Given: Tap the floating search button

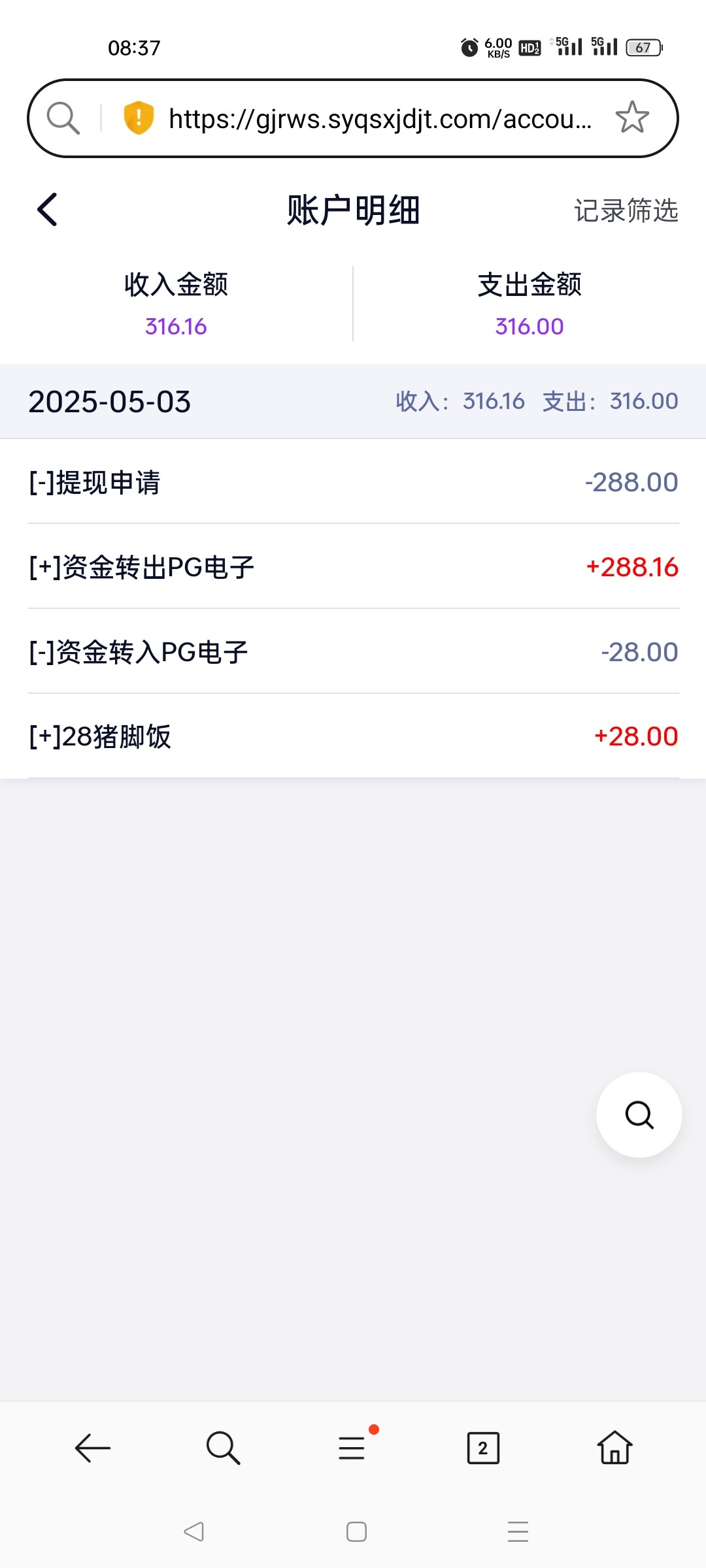Looking at the screenshot, I should pyautogui.click(x=639, y=1115).
